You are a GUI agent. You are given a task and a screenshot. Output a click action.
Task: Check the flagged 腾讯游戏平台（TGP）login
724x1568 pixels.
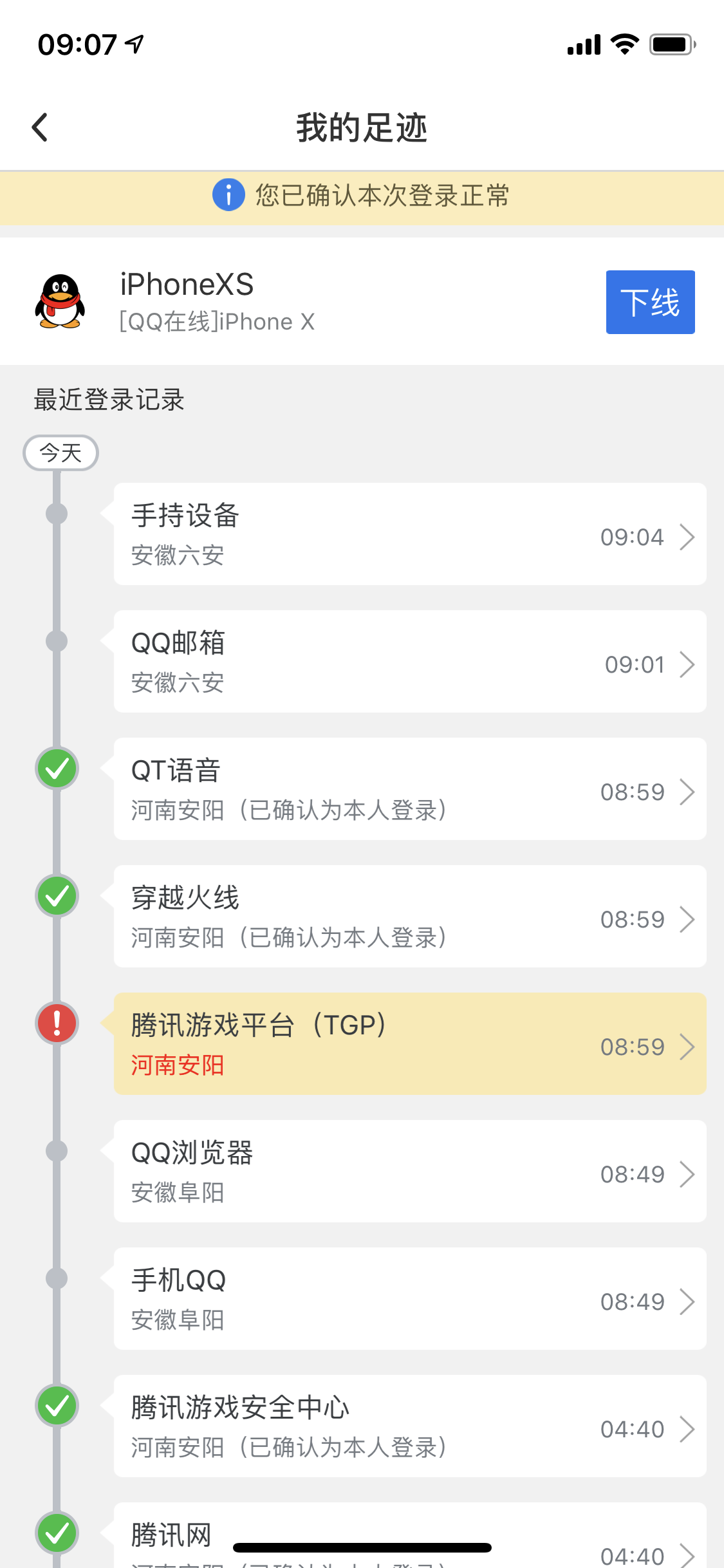[410, 1044]
